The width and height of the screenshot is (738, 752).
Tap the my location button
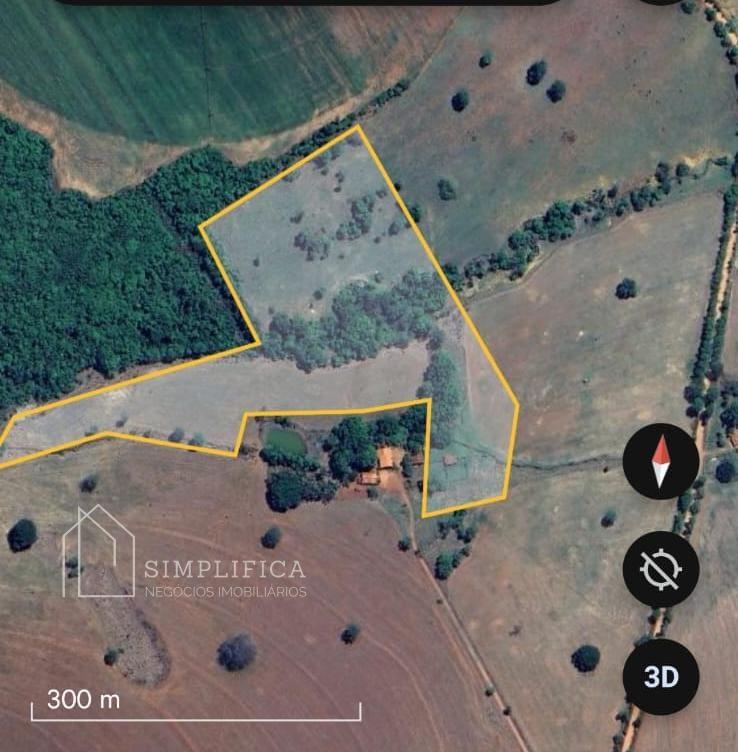click(x=660, y=569)
